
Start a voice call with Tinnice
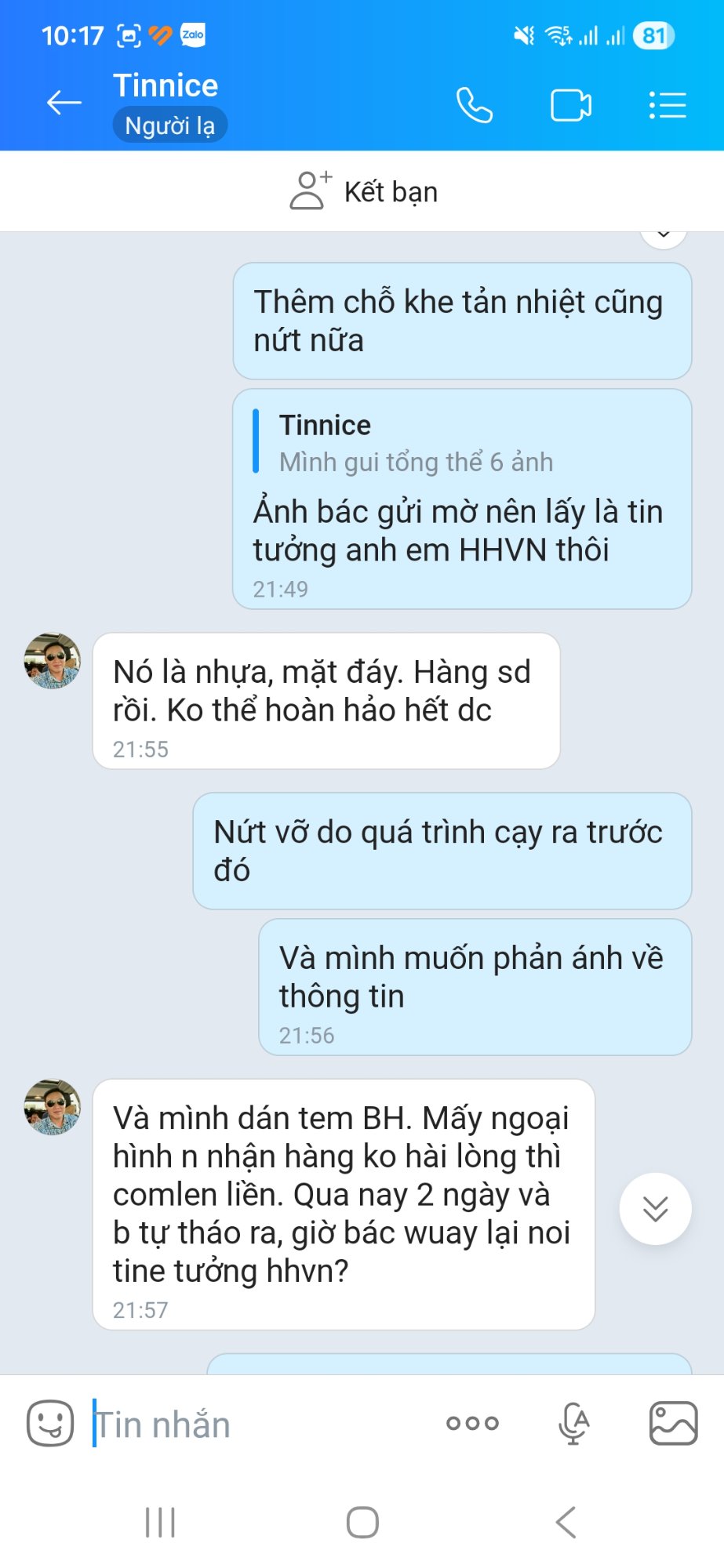[475, 105]
